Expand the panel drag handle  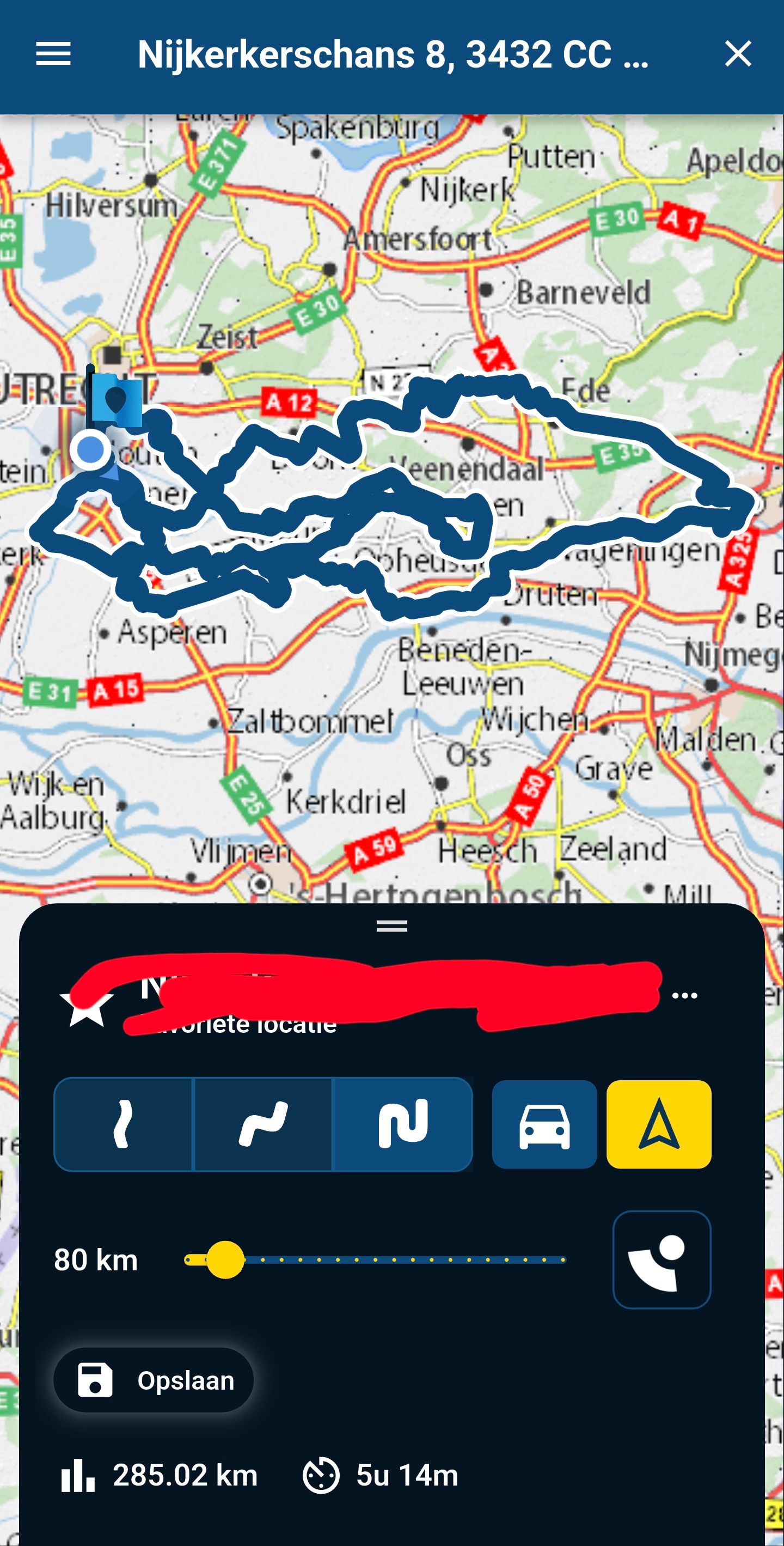pos(391,926)
